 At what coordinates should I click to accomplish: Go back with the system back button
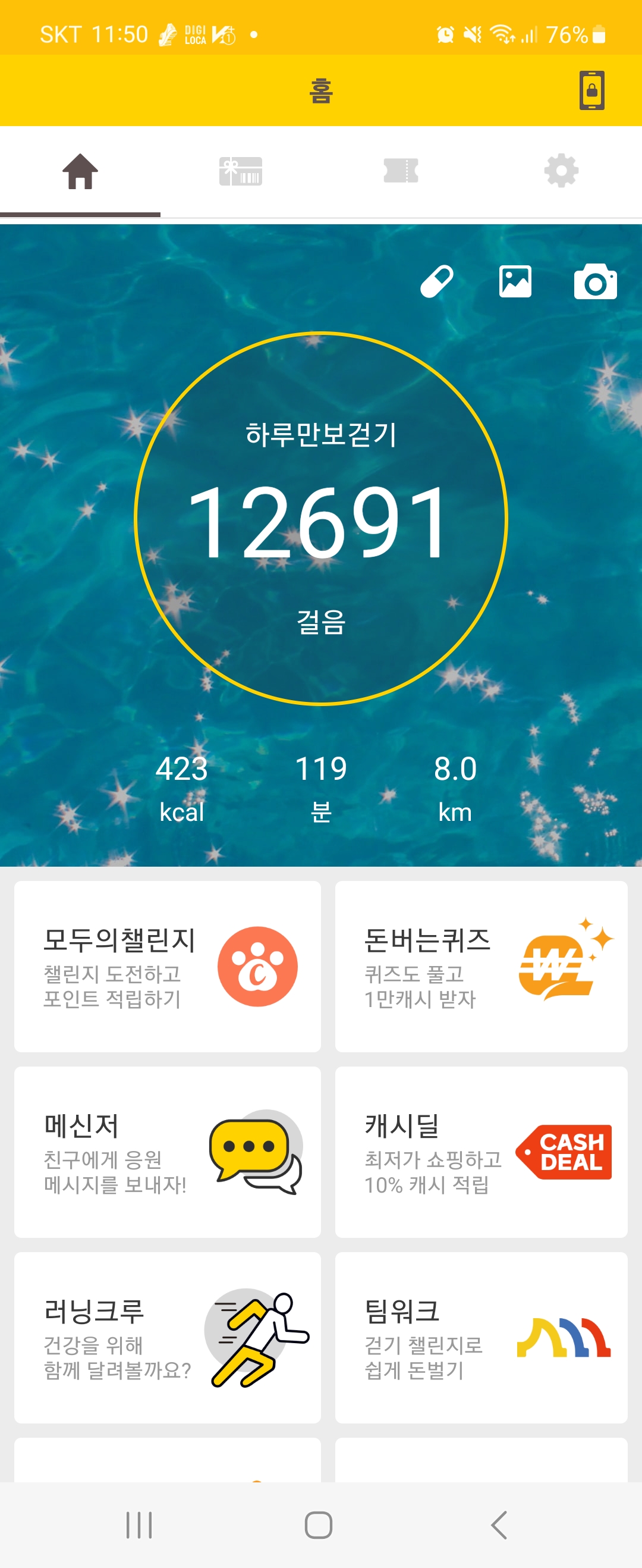click(499, 1525)
